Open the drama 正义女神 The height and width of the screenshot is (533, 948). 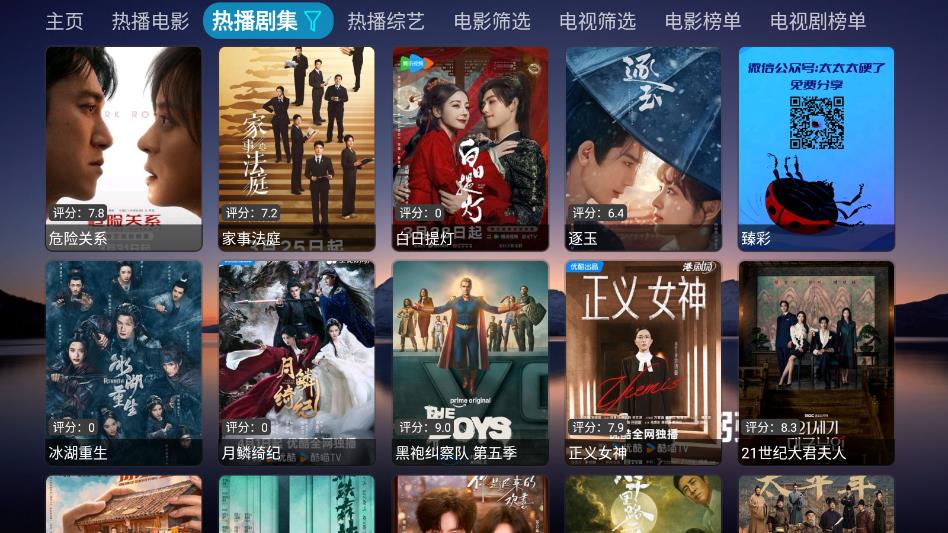[x=643, y=362]
